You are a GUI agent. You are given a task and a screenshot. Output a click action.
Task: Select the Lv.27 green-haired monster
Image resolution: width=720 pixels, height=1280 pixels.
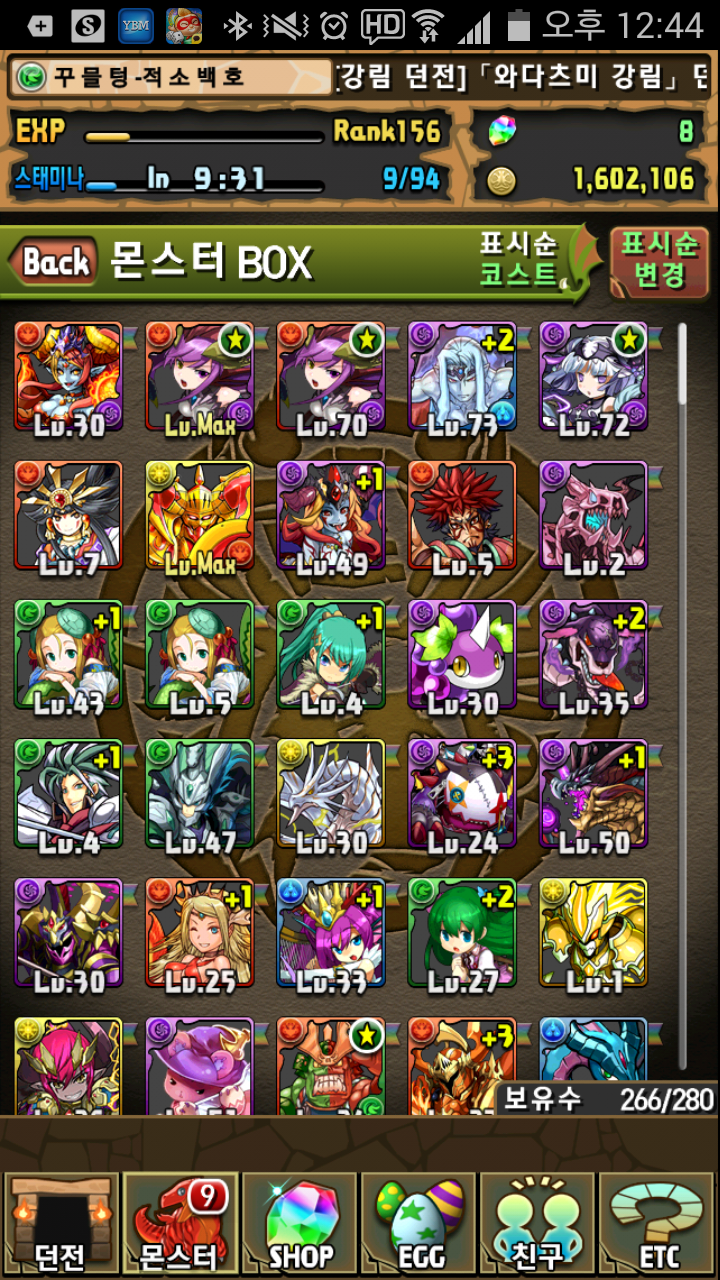point(462,932)
